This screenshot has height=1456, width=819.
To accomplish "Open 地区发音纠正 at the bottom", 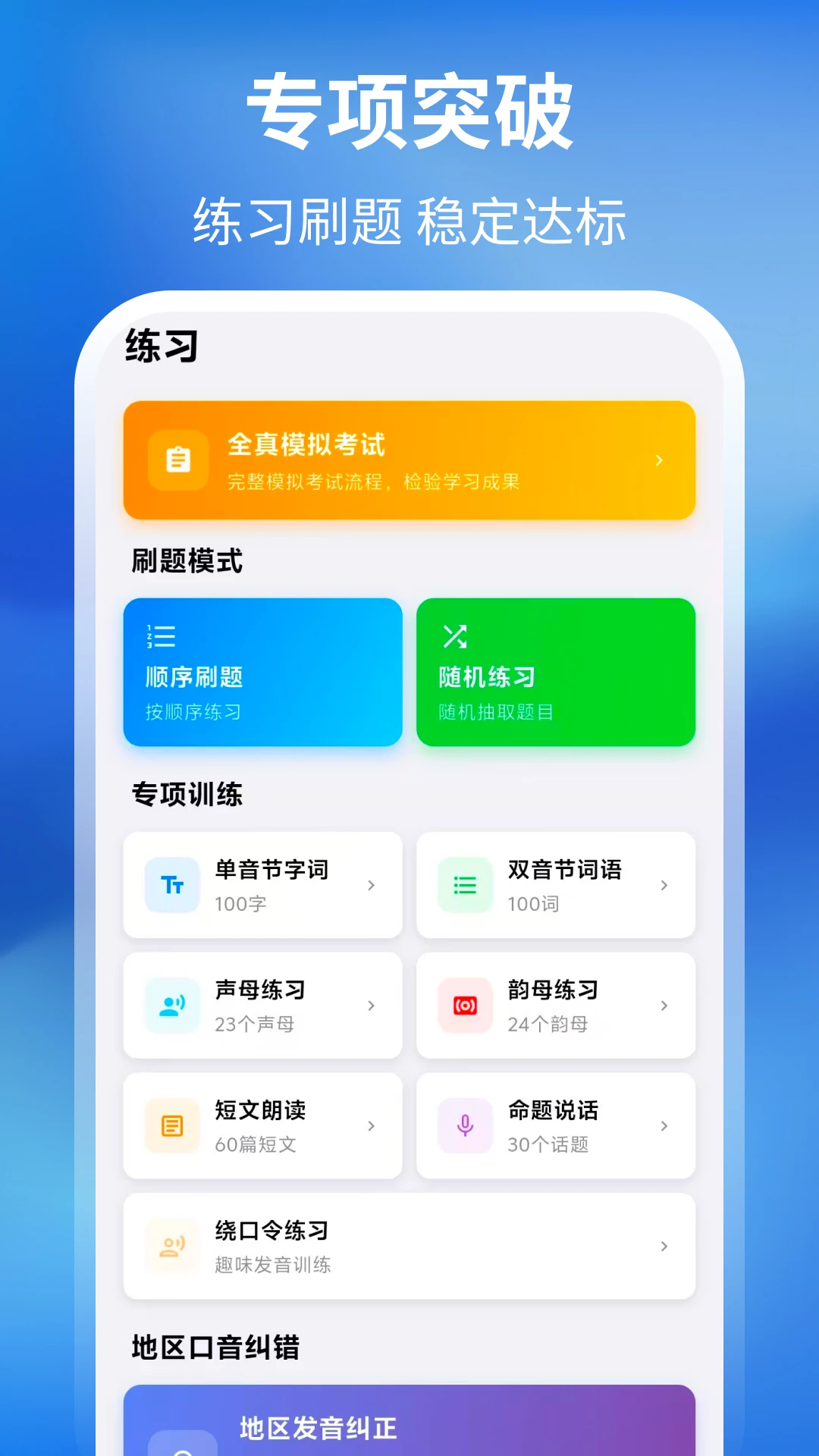I will click(x=409, y=1422).
